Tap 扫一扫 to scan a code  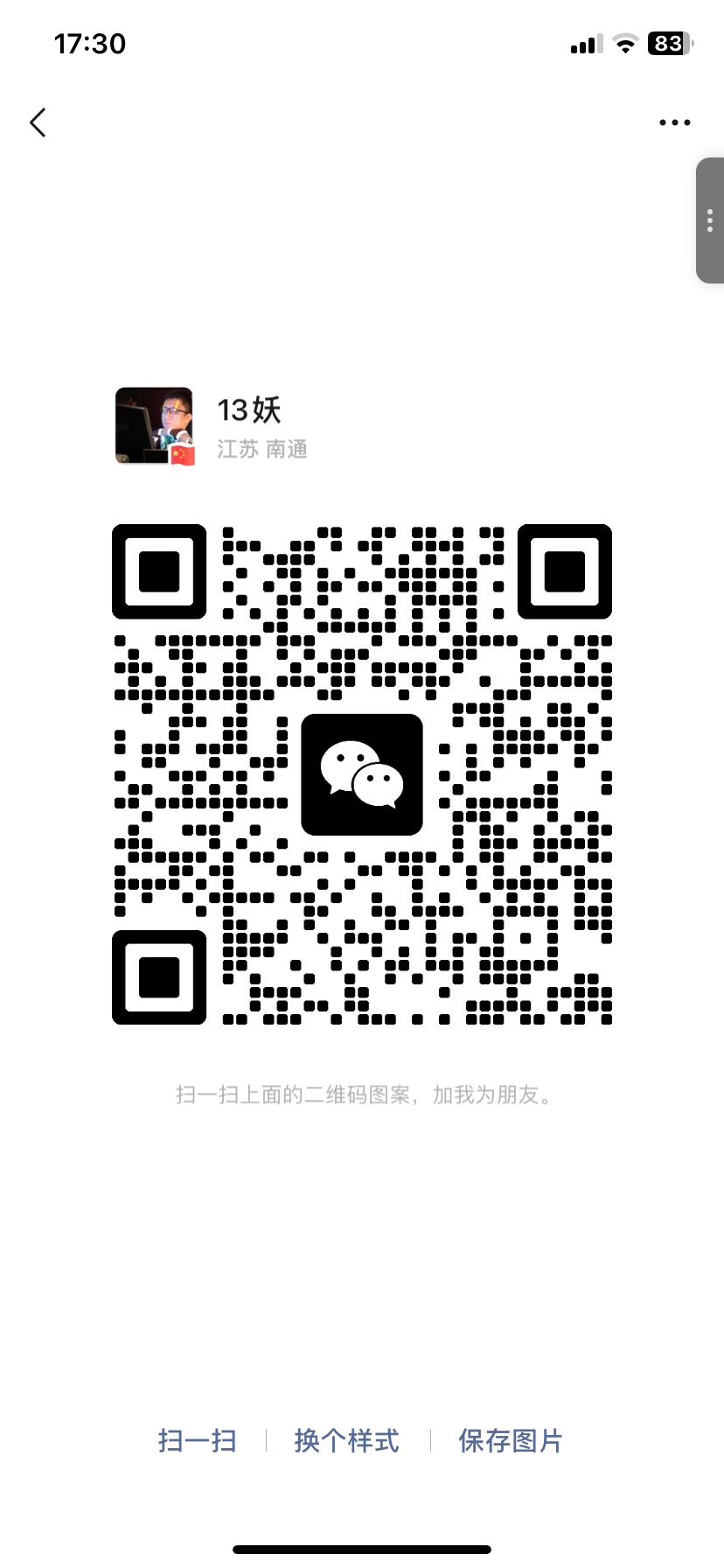[x=198, y=1440]
